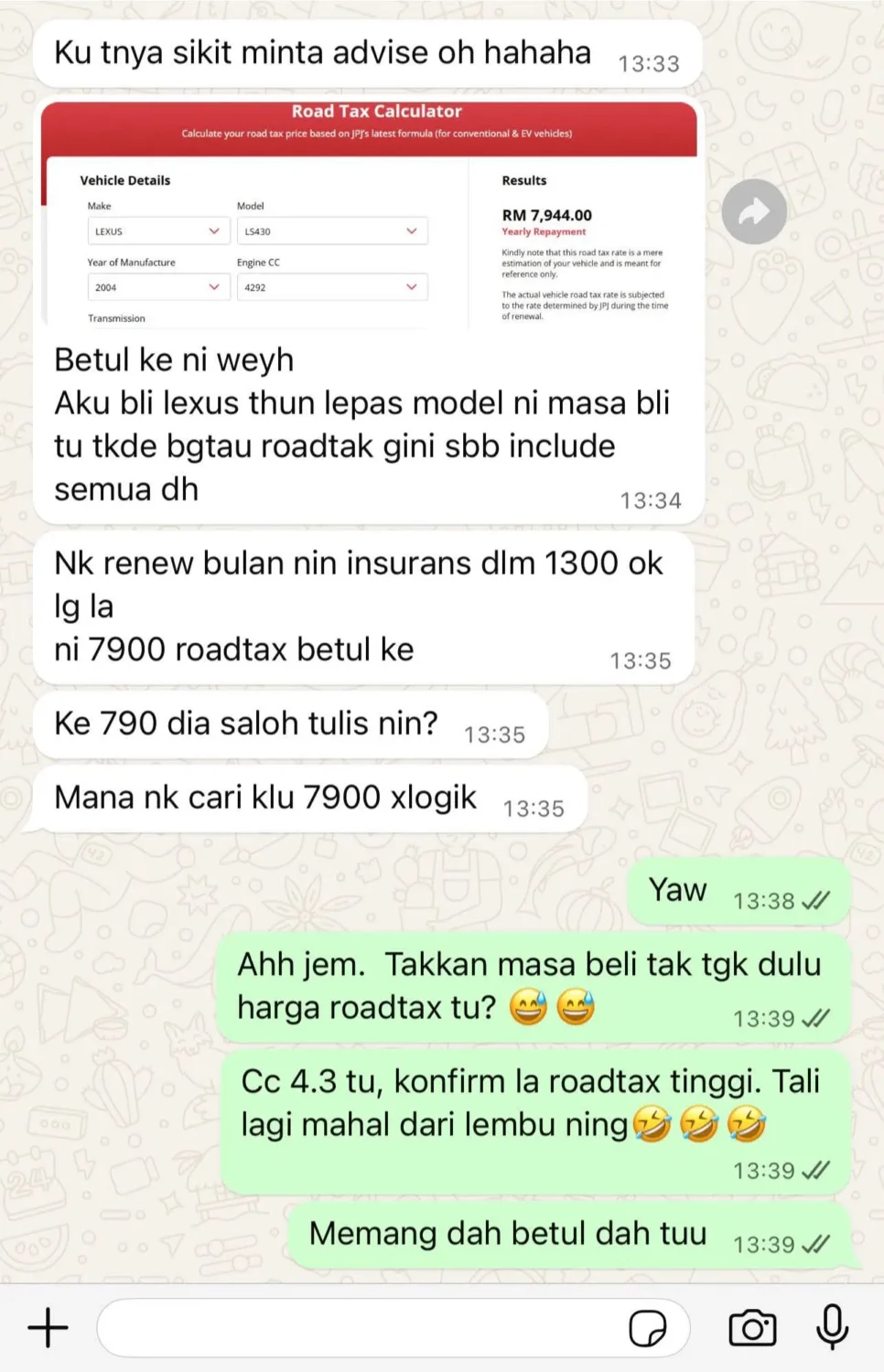Open the Road Tax Calculator image

369,214
